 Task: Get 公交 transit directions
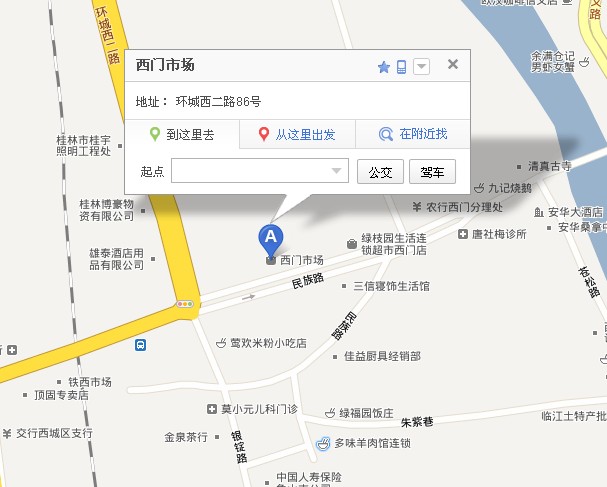point(380,172)
